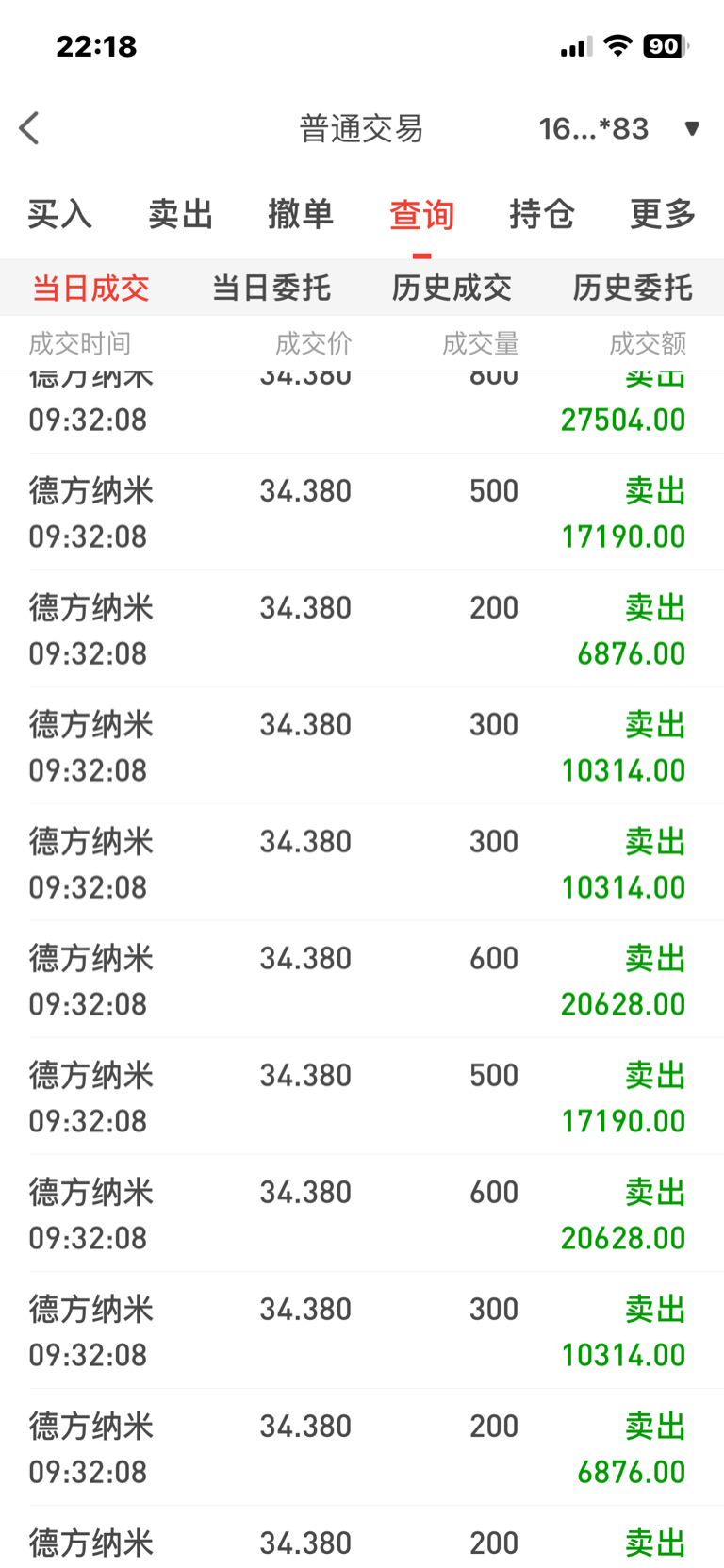Open the 历史成交 sub-tab
Screen dimensions: 724x1568
(x=452, y=288)
